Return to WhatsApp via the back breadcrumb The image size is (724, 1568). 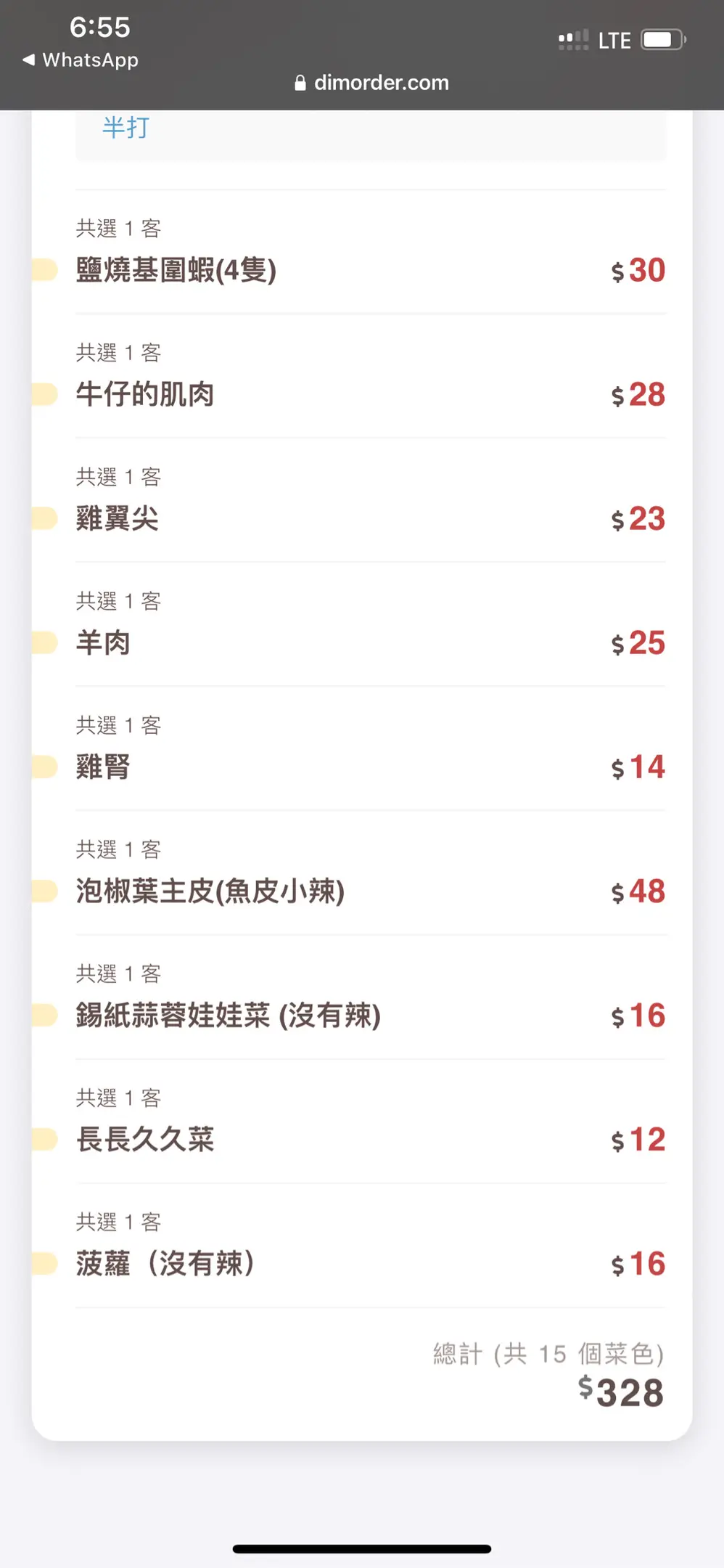click(81, 60)
